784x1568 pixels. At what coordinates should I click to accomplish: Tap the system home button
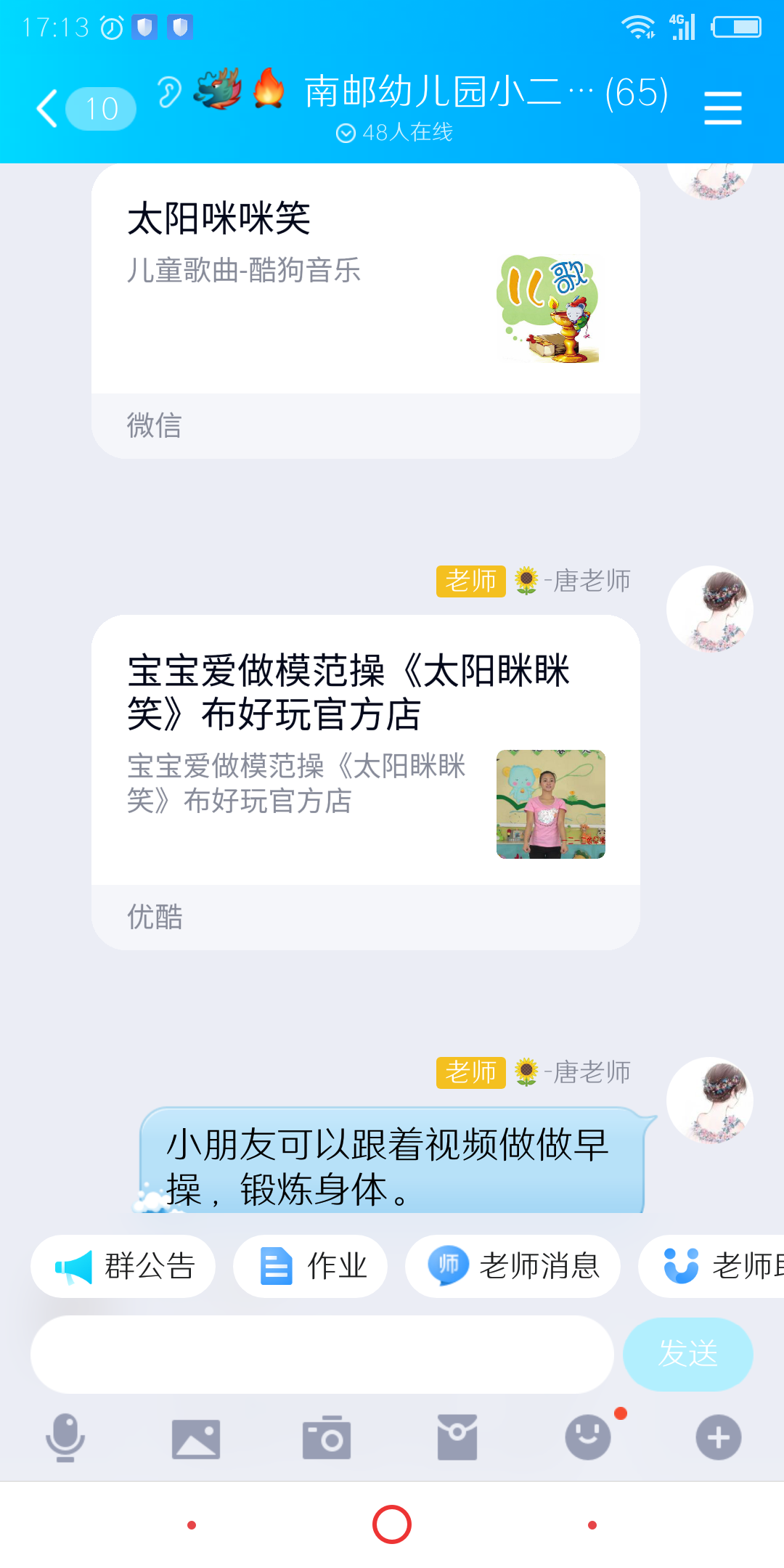pyautogui.click(x=392, y=1524)
